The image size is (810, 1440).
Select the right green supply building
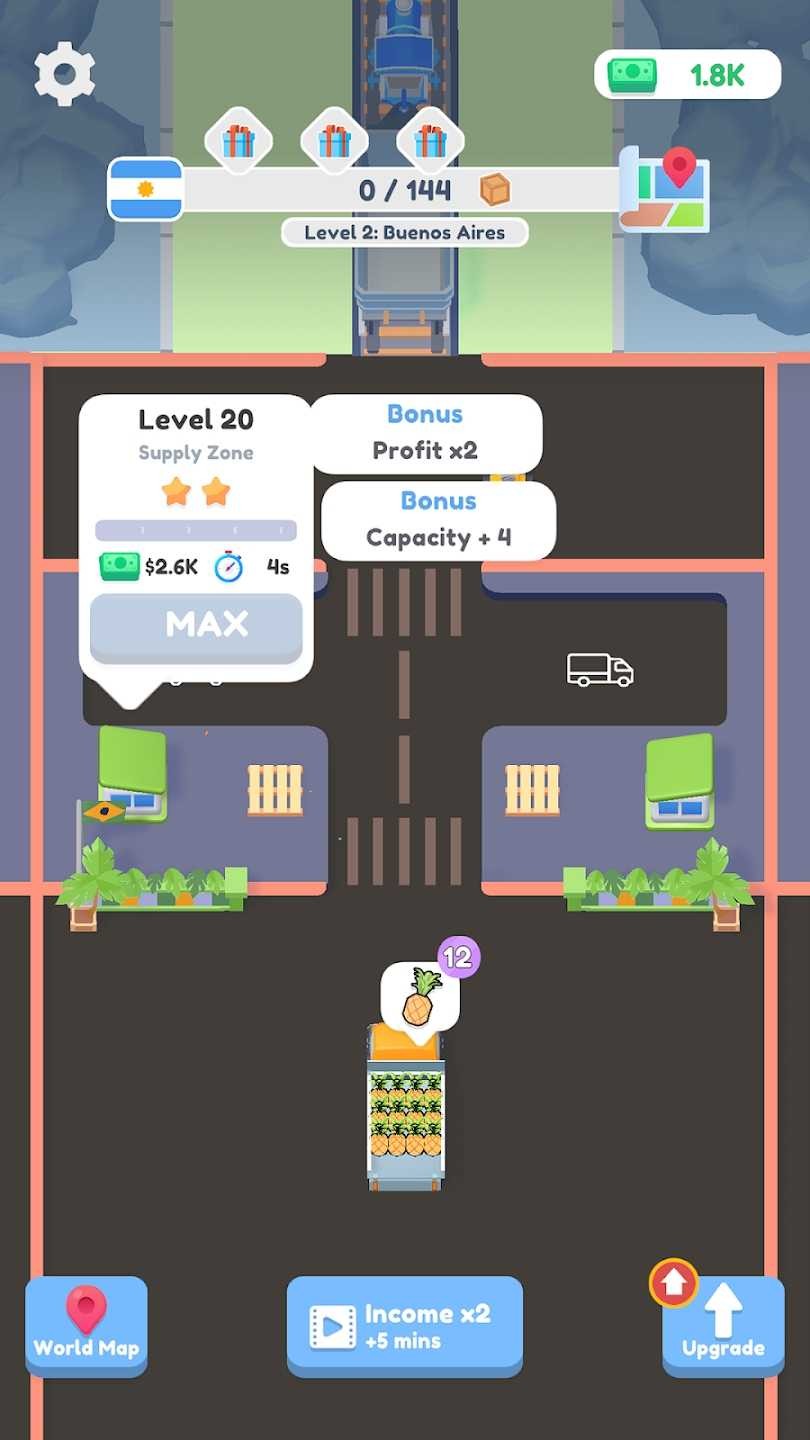[680, 782]
